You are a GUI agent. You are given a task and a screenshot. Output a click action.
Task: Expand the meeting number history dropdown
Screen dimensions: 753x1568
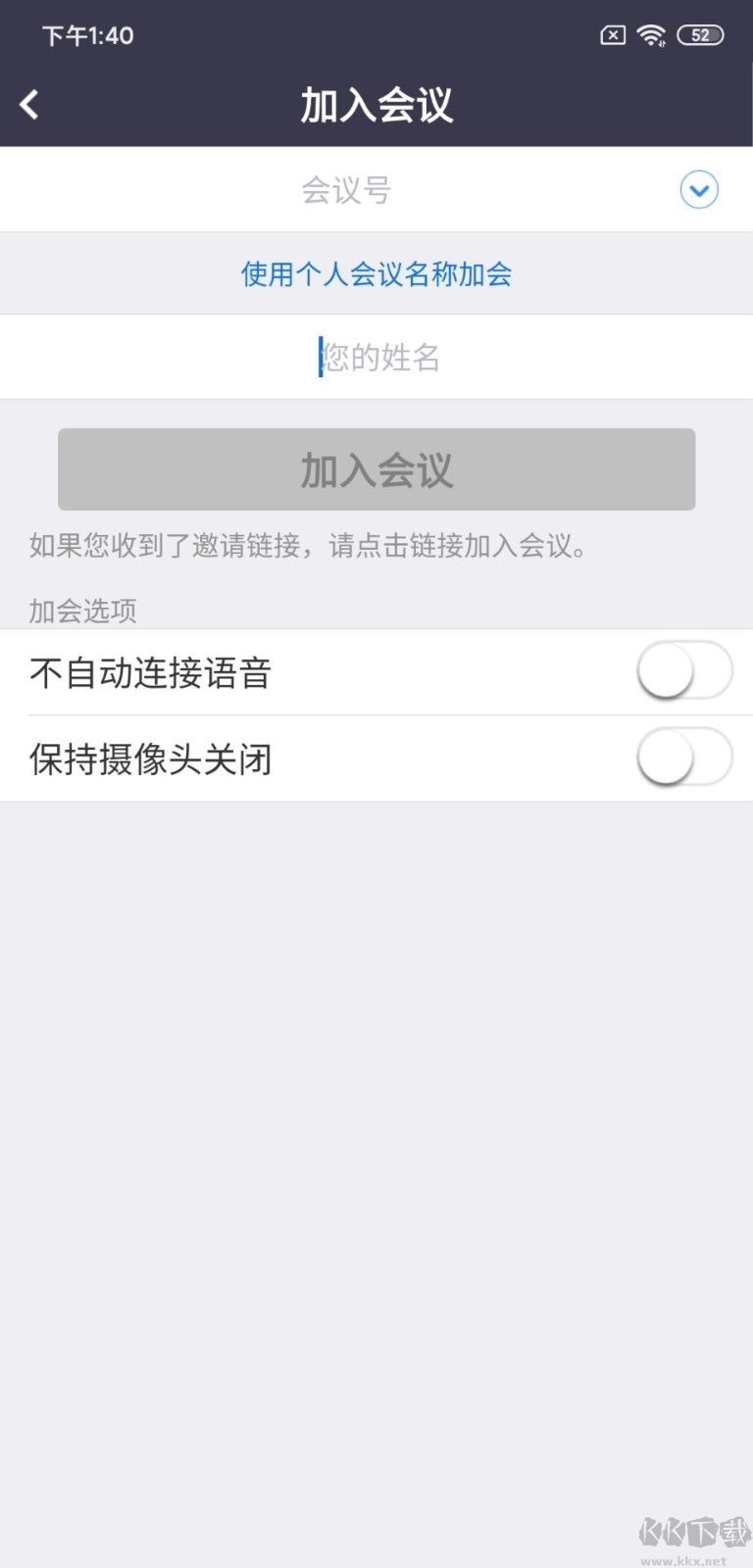tap(697, 190)
